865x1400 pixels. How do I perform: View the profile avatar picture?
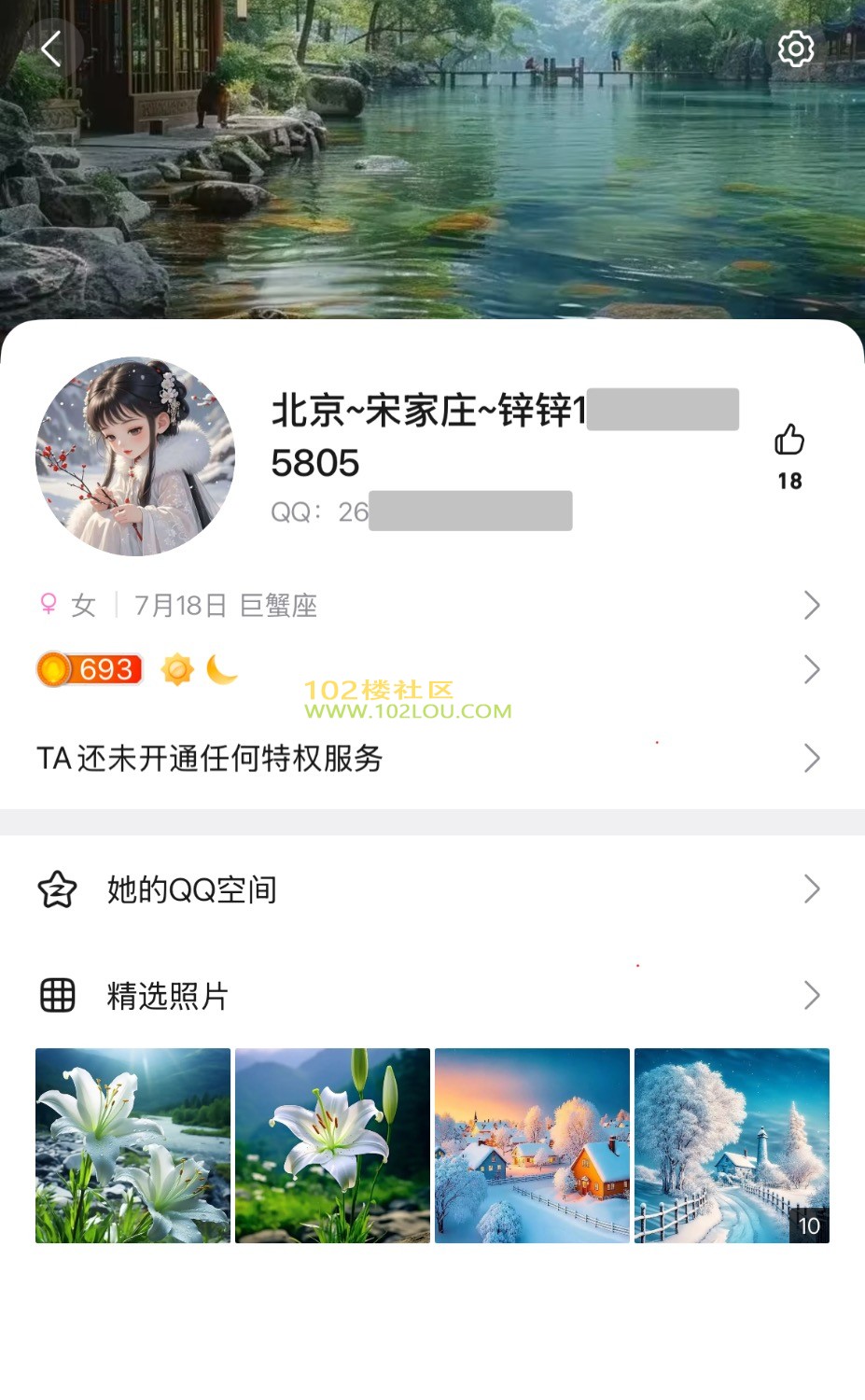pyautogui.click(x=135, y=456)
